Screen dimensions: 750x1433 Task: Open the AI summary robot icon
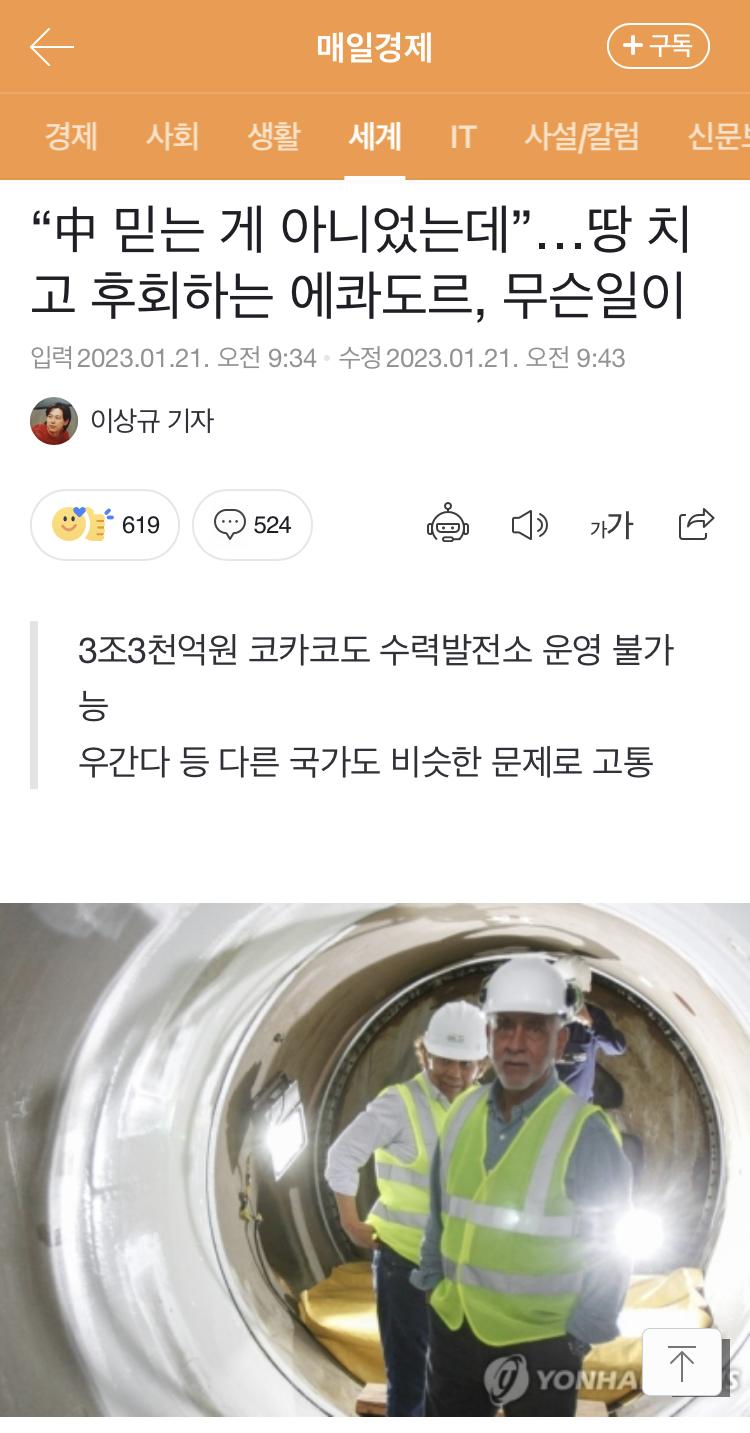click(447, 524)
